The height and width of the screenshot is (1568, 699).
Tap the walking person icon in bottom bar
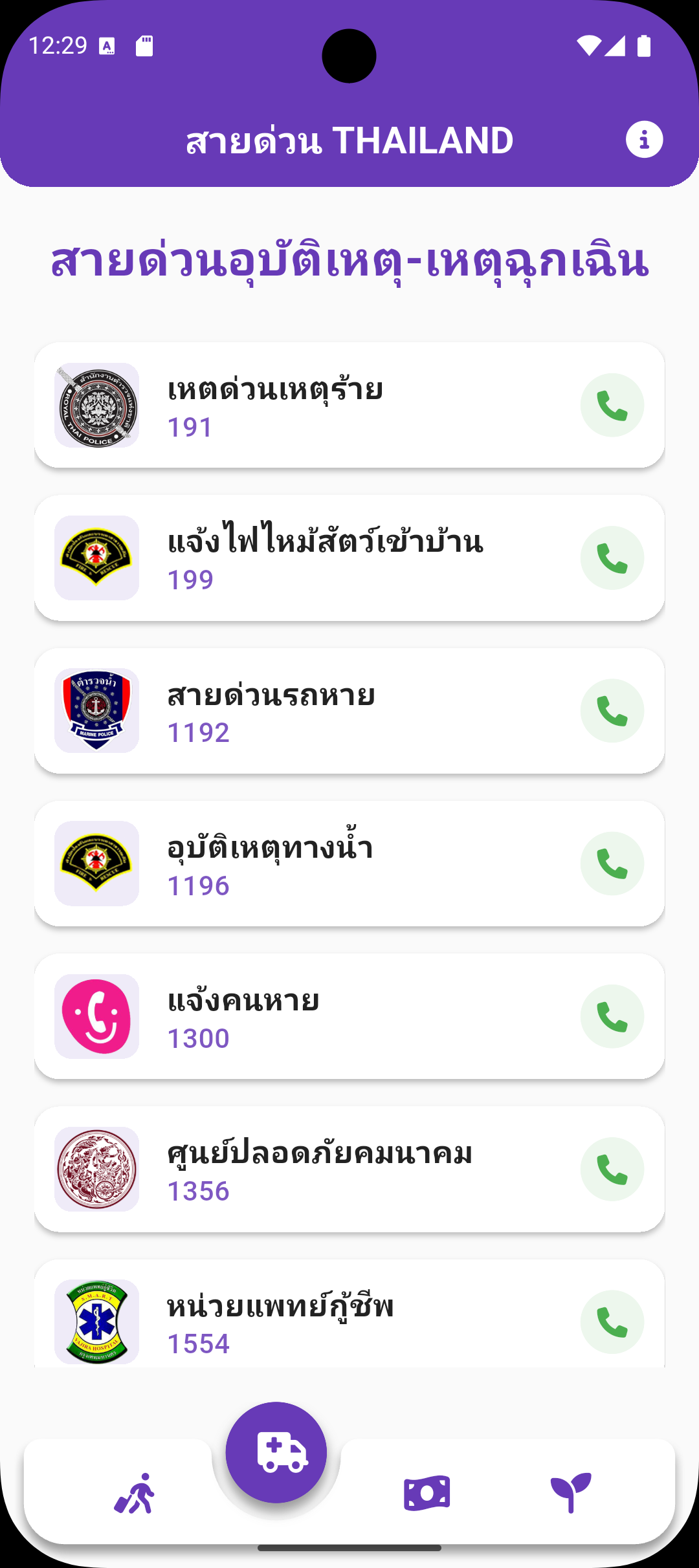pyautogui.click(x=135, y=1491)
